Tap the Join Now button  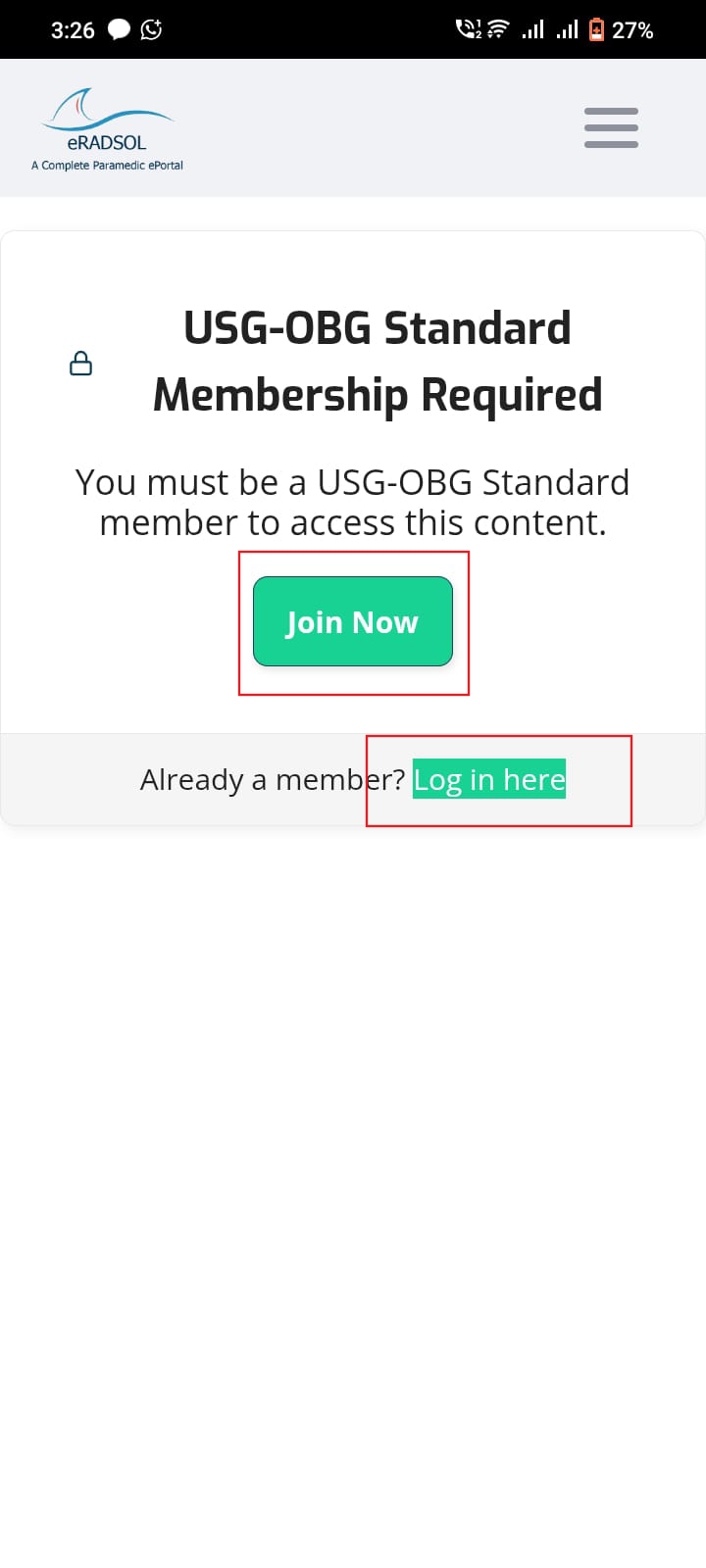[353, 621]
